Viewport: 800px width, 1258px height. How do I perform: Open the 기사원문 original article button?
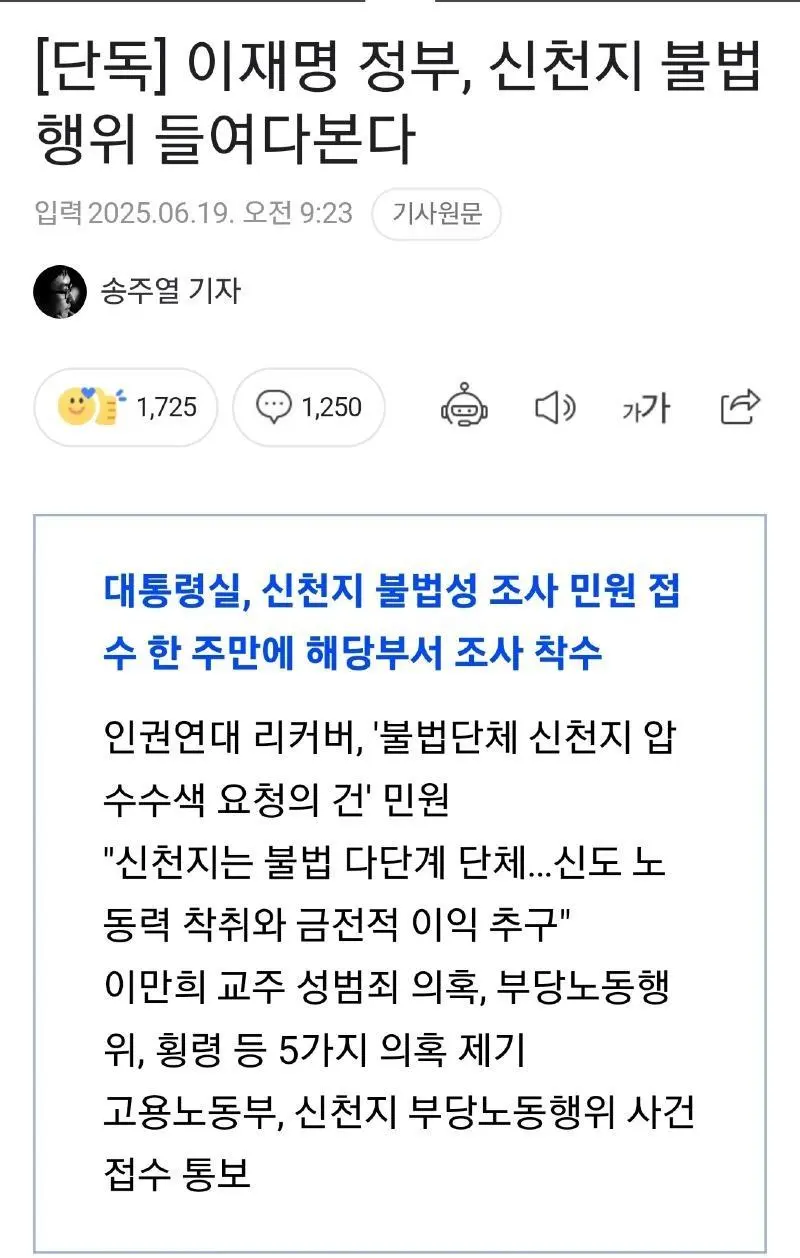436,214
